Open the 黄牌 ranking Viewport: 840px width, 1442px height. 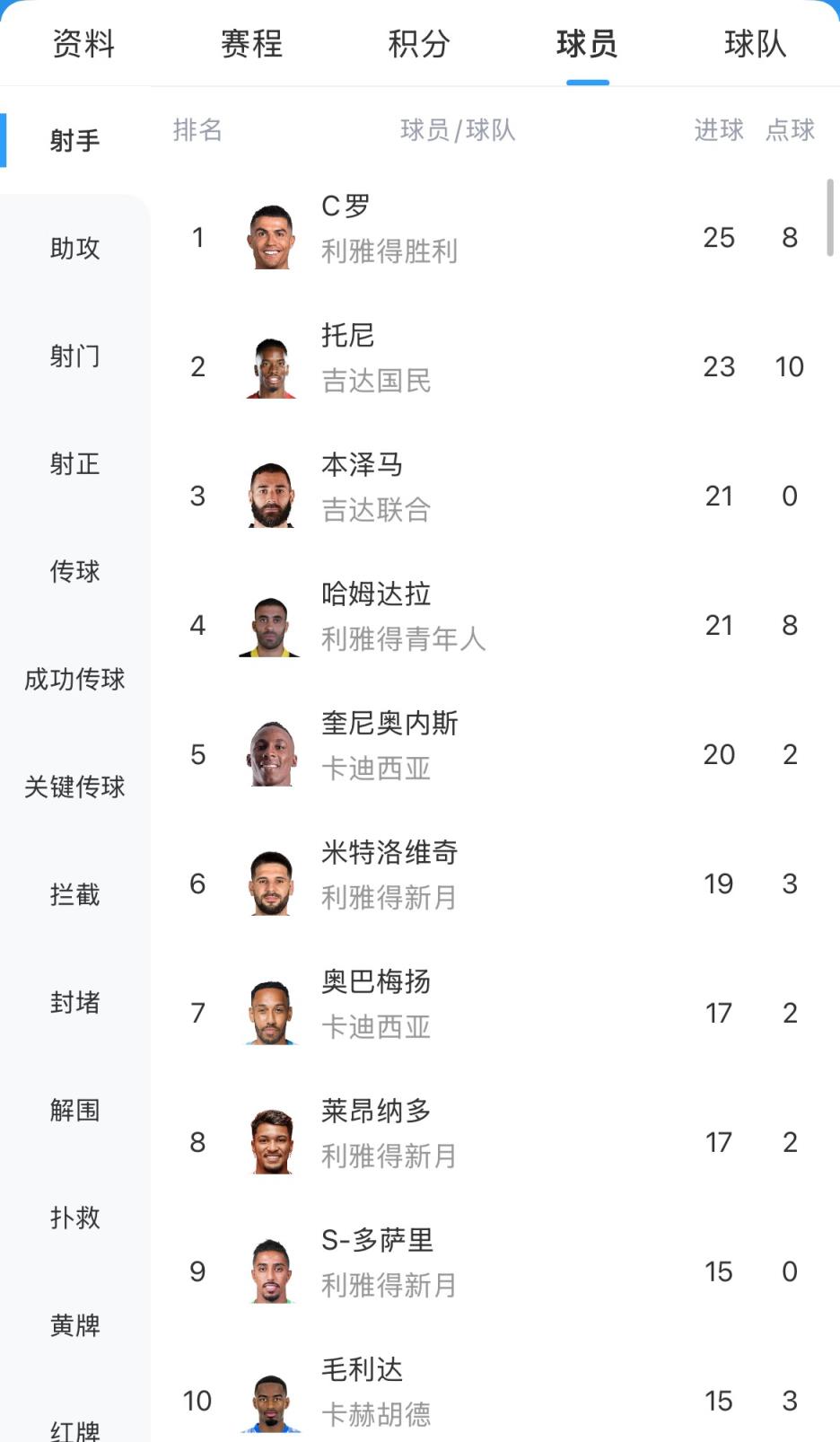coord(74,1325)
